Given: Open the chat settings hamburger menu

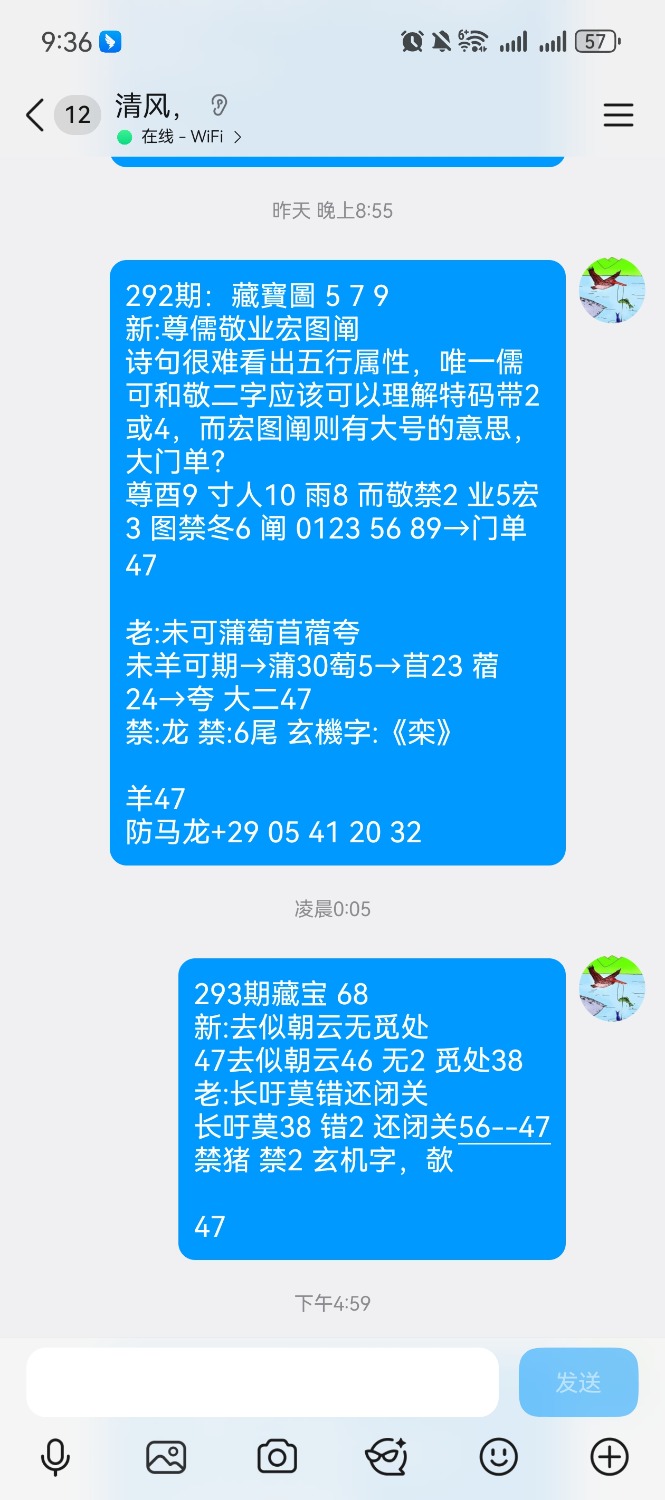Looking at the screenshot, I should [x=618, y=115].
